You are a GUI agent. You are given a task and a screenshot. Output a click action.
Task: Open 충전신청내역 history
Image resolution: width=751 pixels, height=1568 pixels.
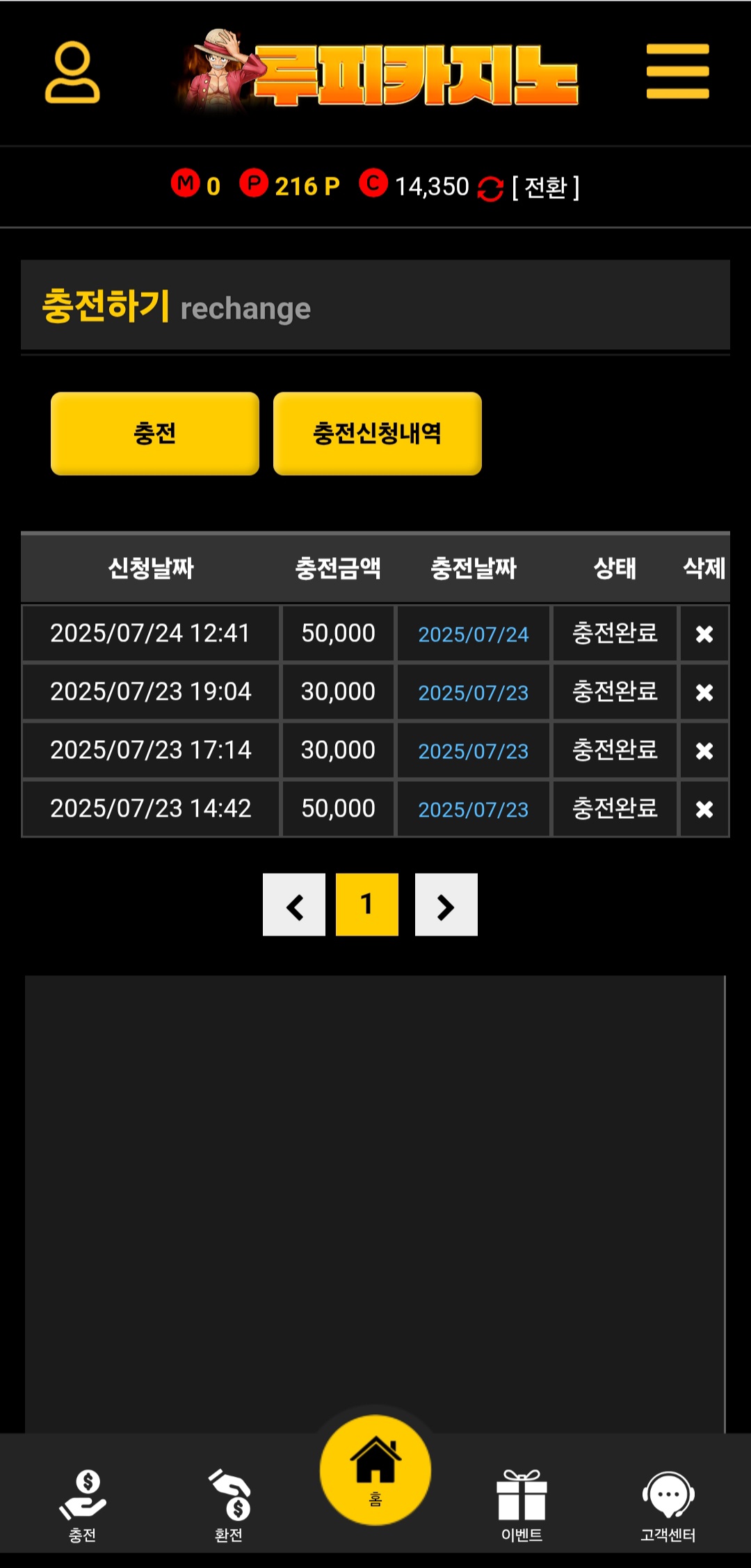tap(378, 433)
